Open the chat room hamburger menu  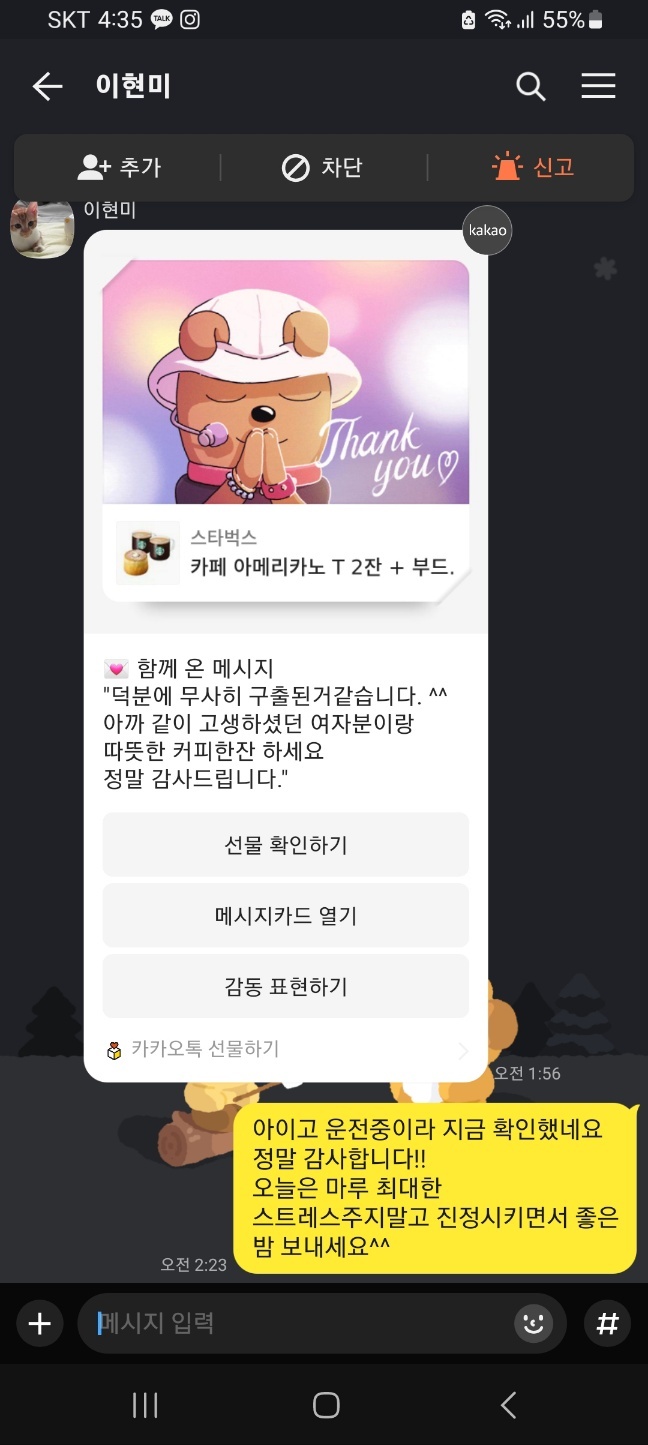(x=598, y=87)
